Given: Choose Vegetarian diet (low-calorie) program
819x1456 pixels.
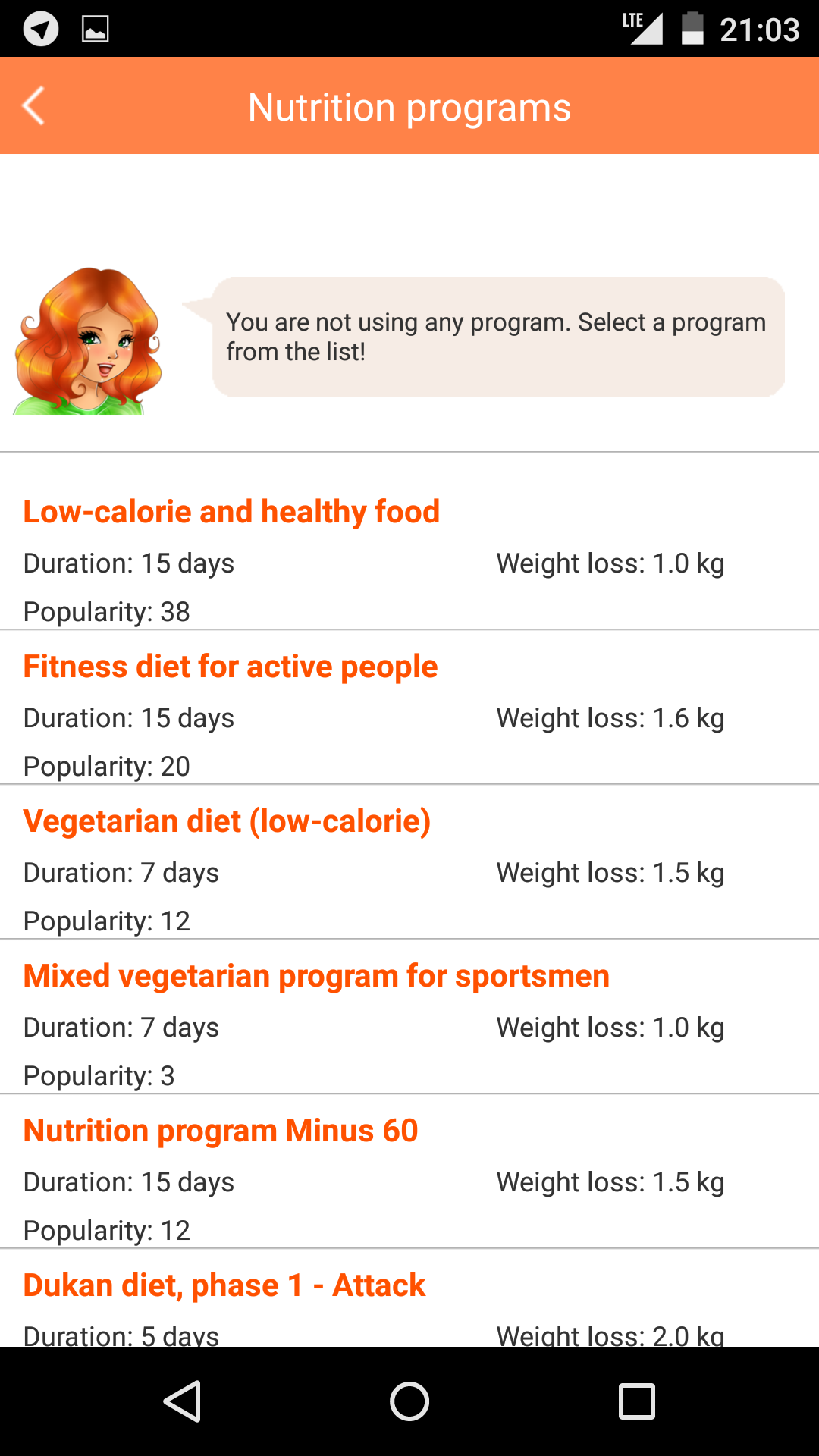Looking at the screenshot, I should click(227, 822).
